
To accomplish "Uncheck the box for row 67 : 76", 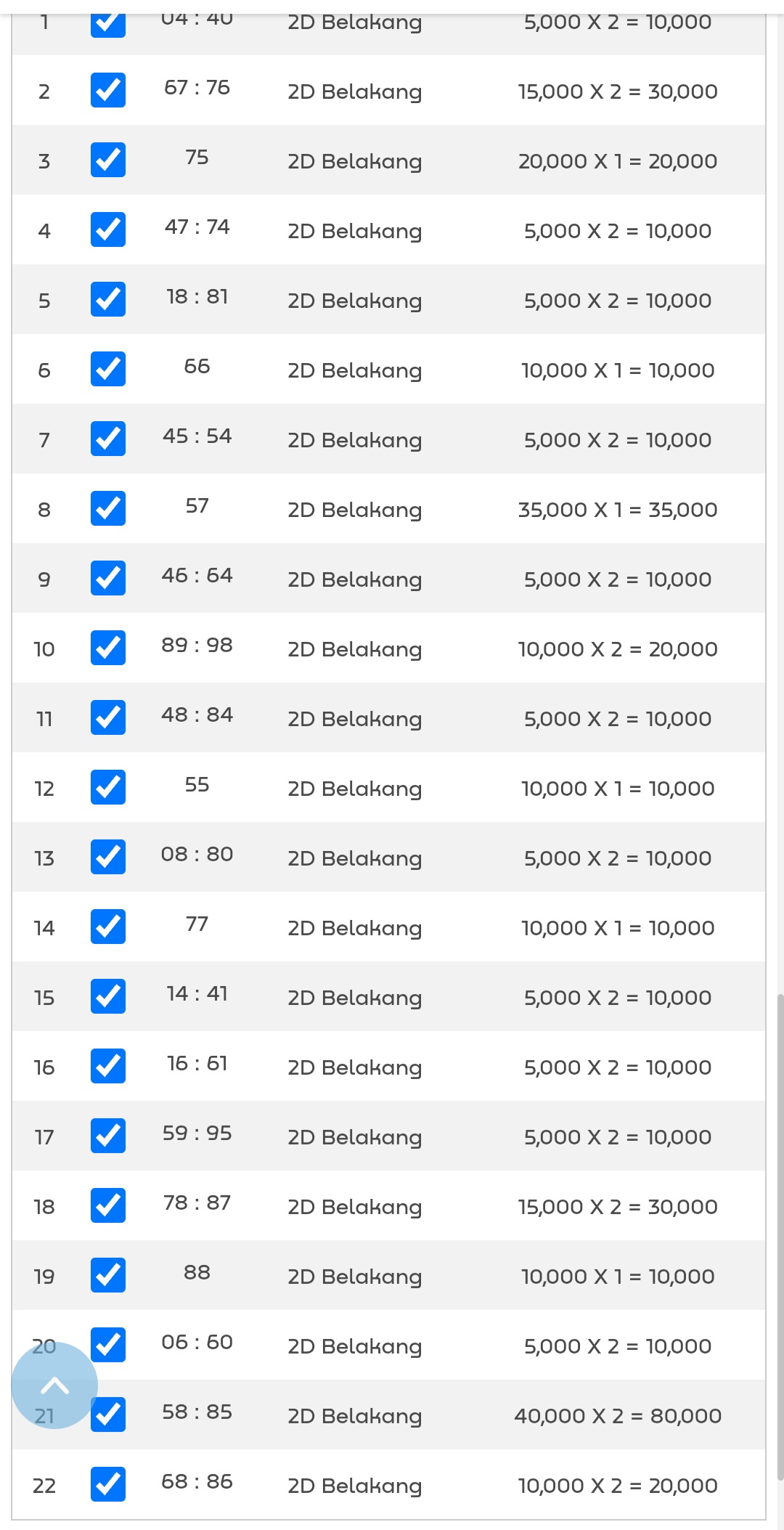I will (108, 90).
